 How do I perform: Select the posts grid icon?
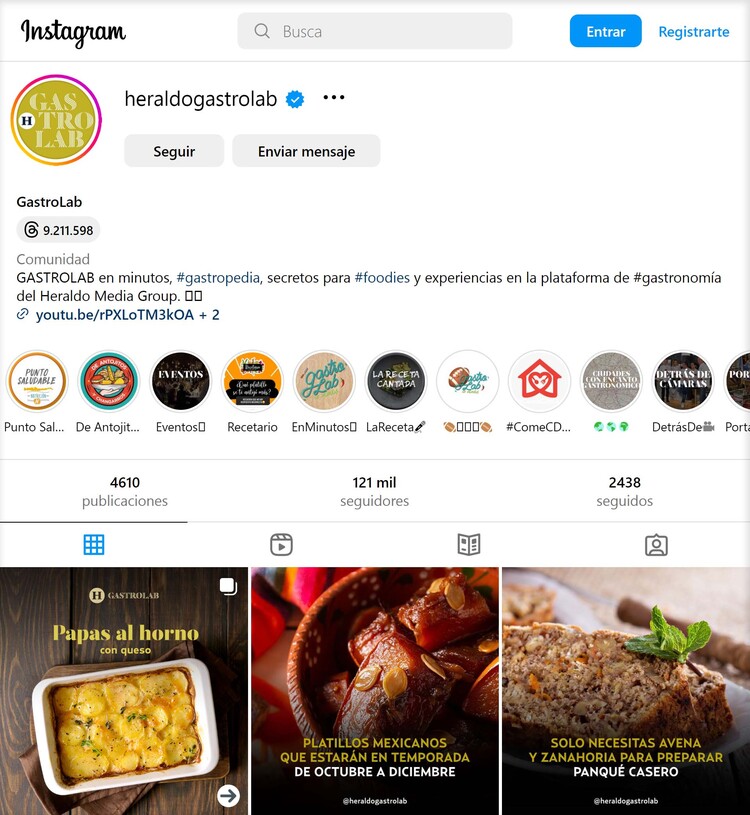[93, 544]
